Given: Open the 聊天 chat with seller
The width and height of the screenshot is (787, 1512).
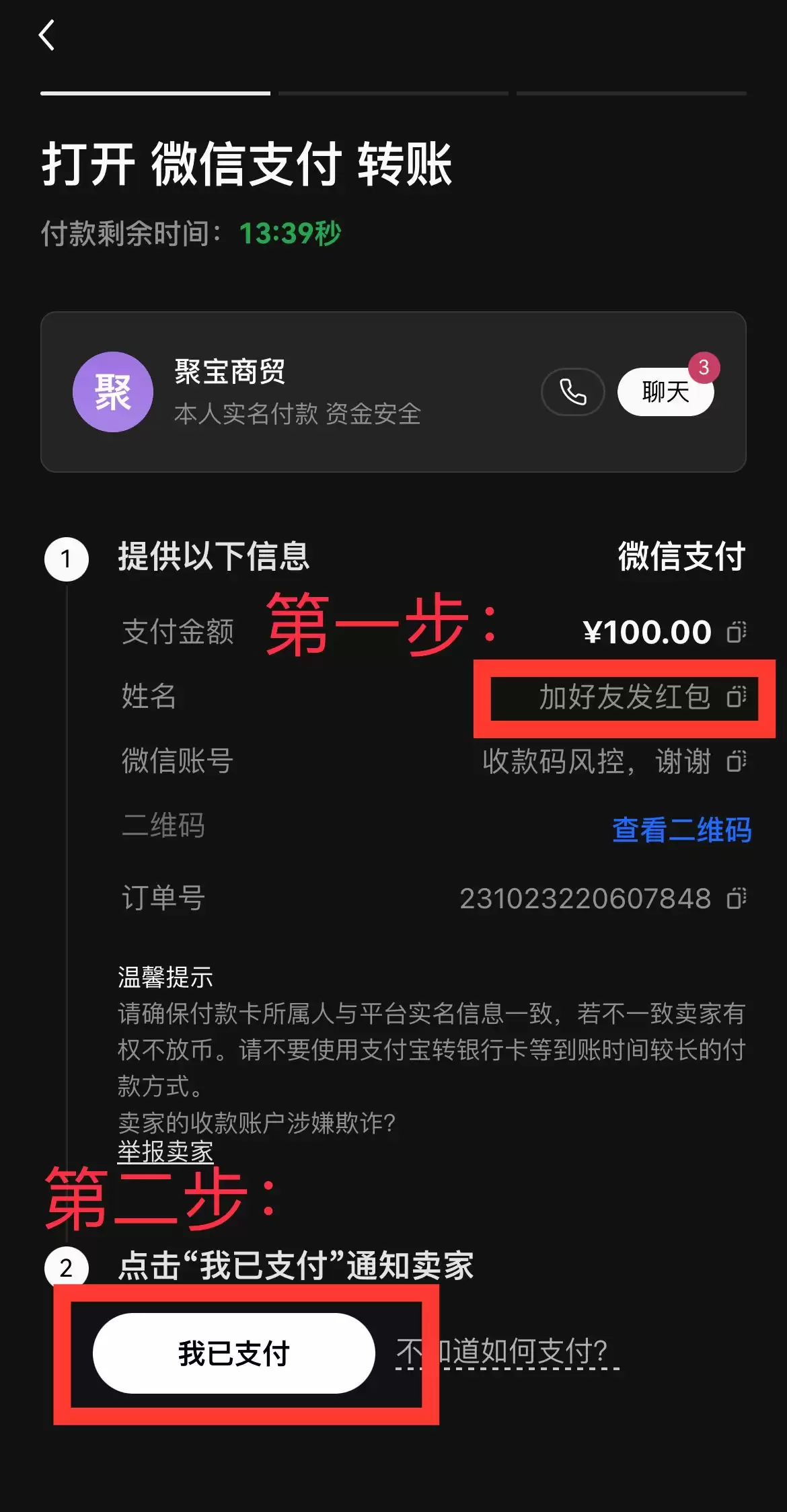Looking at the screenshot, I should [x=665, y=392].
